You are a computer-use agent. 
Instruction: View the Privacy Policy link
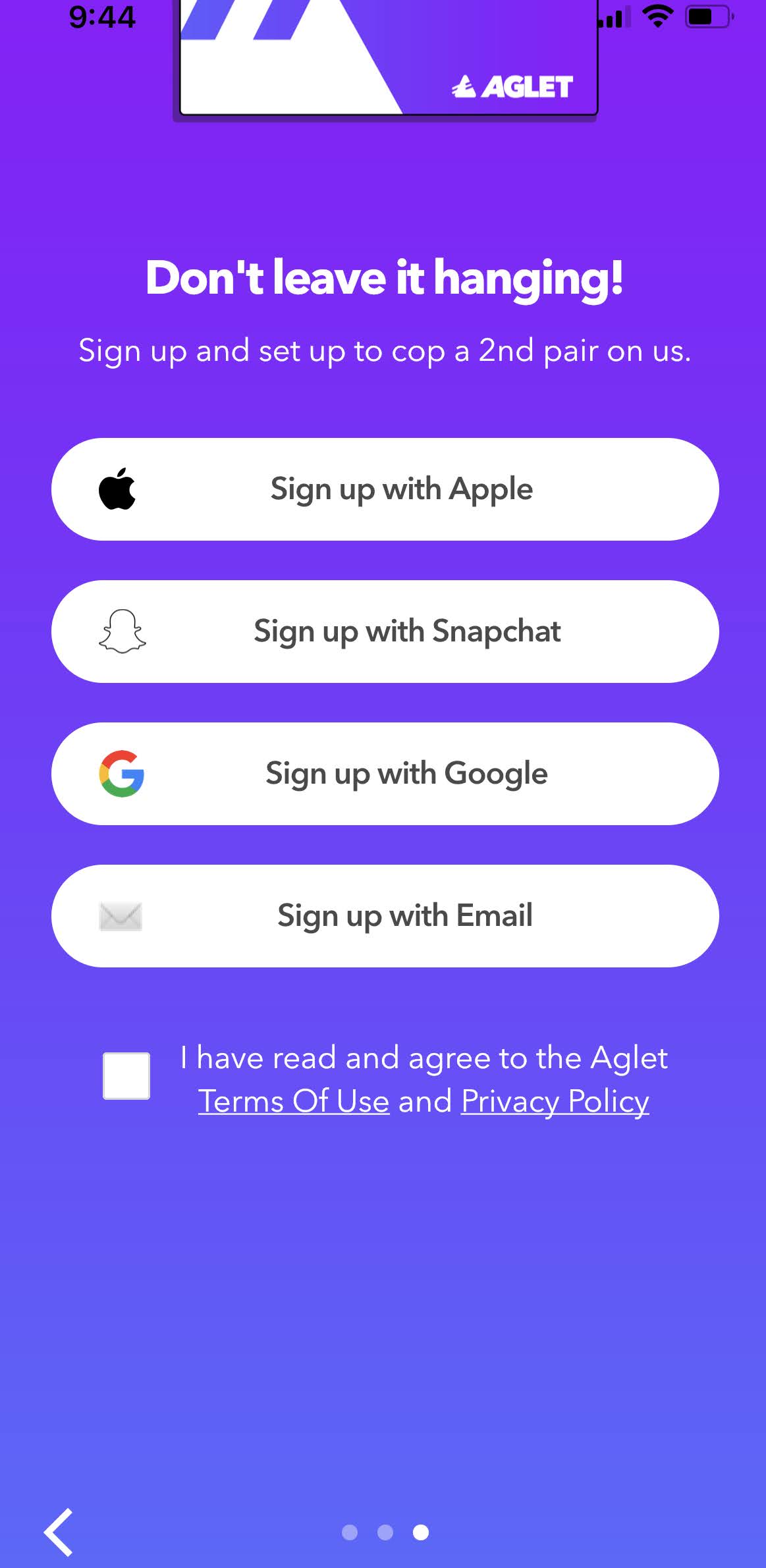pyautogui.click(x=555, y=1102)
